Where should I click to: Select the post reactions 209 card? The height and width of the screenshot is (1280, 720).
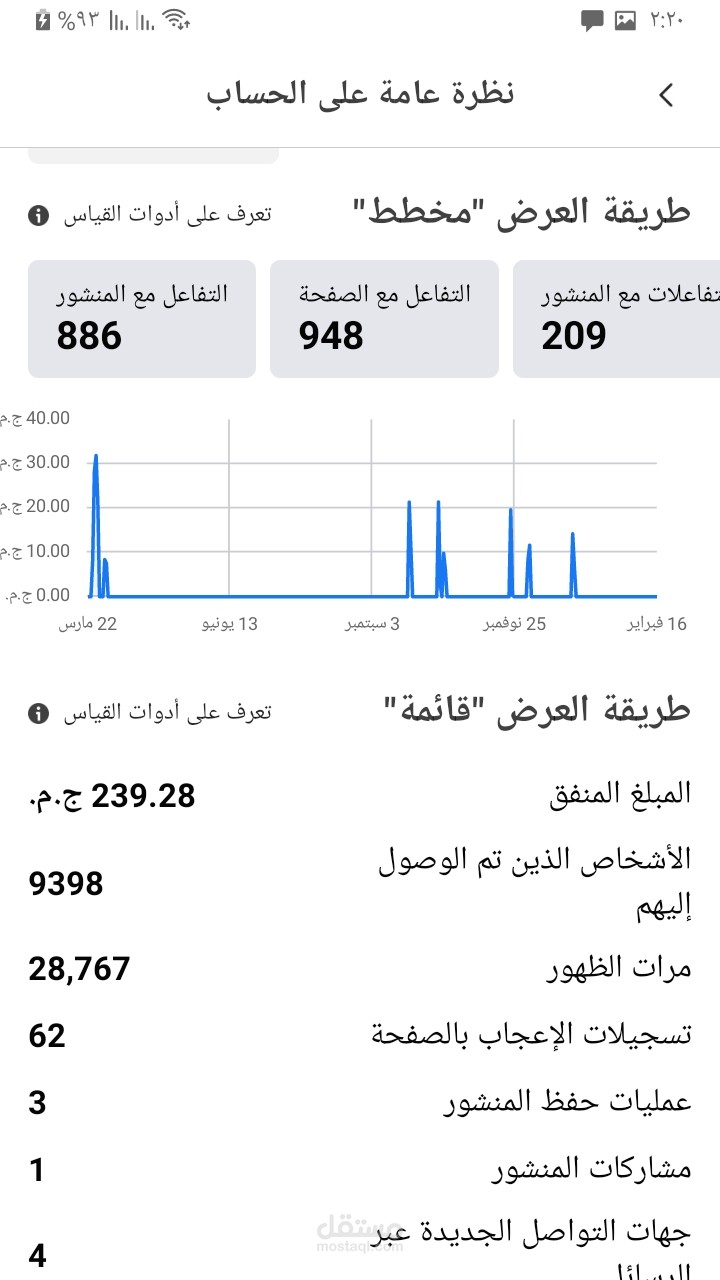point(616,319)
